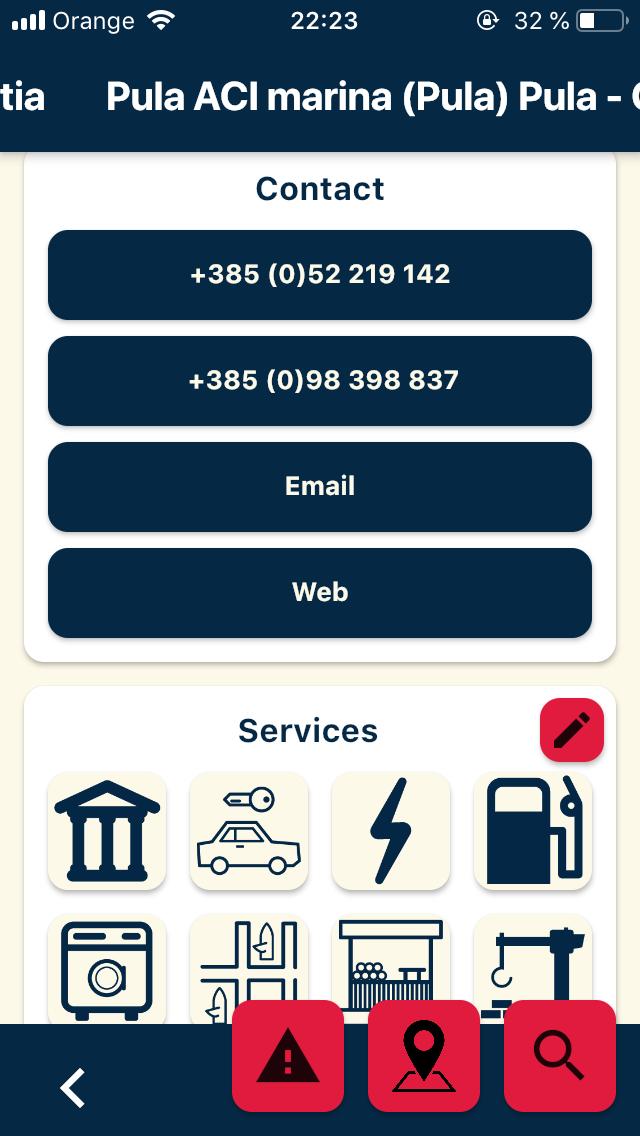Edit services with the pencil button
The height and width of the screenshot is (1136, 640).
[572, 730]
